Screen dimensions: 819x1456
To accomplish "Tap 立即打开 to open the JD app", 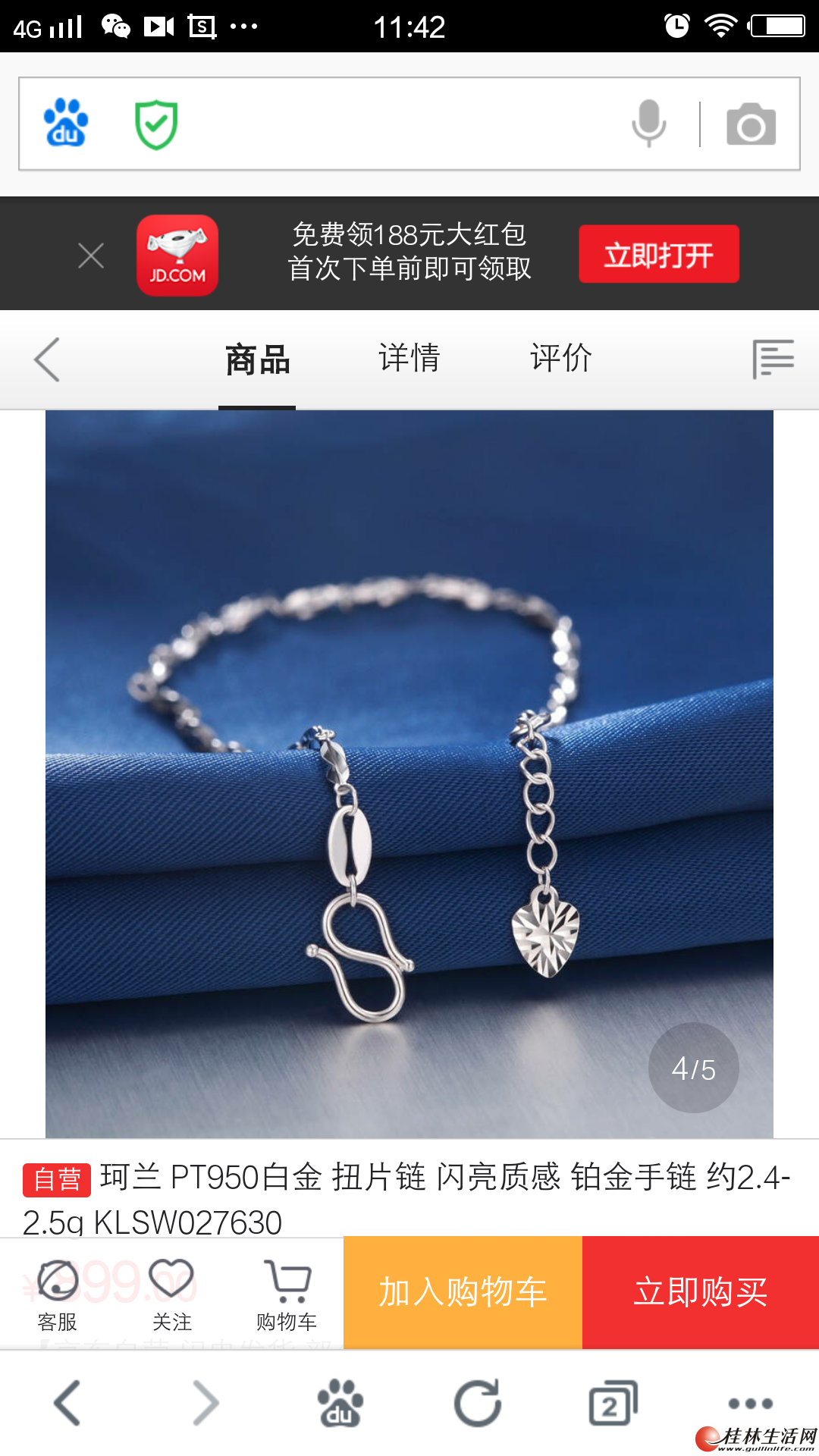I will tap(658, 255).
